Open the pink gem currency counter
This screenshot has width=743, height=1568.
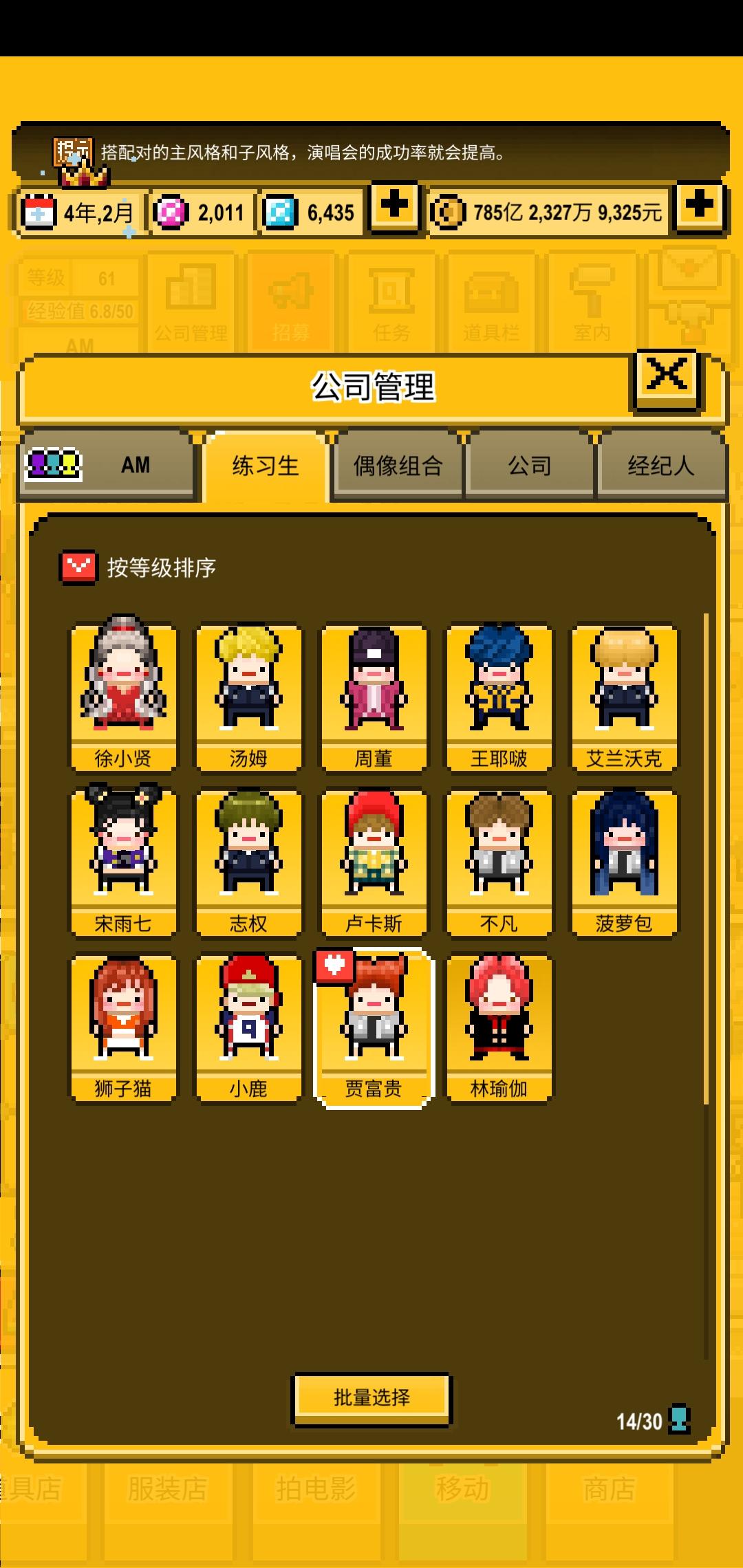[x=172, y=211]
